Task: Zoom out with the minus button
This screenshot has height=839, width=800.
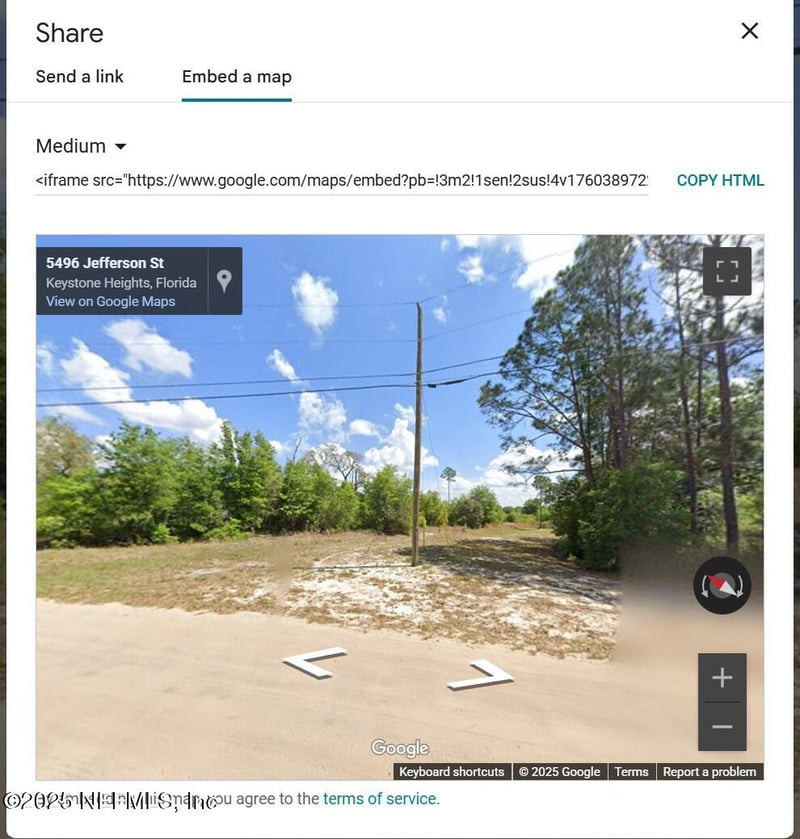Action: 722,727
